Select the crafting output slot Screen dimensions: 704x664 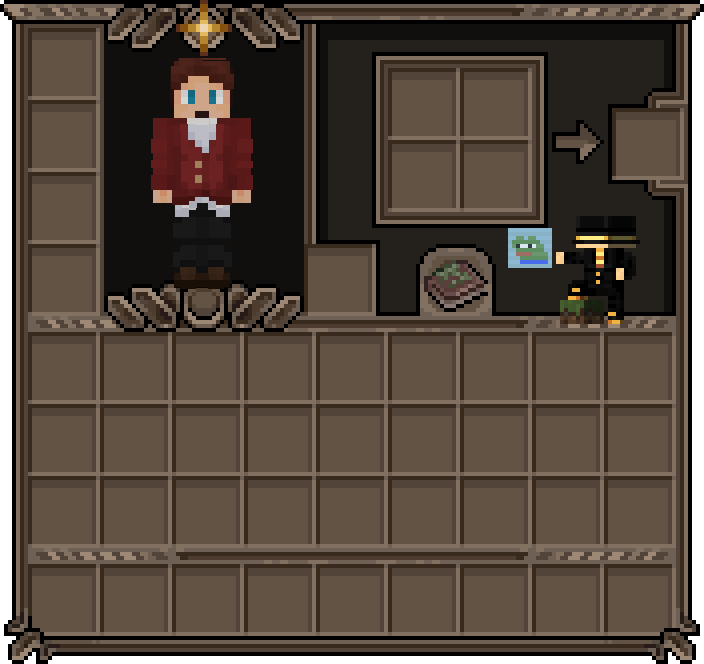[645, 143]
